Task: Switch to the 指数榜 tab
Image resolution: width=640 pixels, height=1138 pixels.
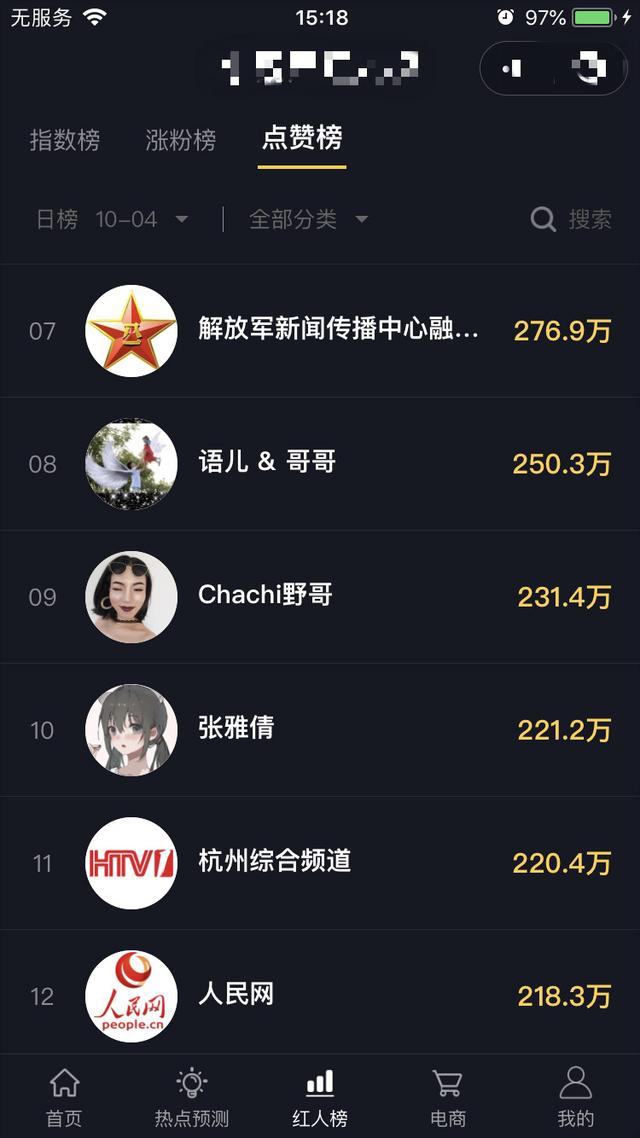Action: (x=65, y=140)
